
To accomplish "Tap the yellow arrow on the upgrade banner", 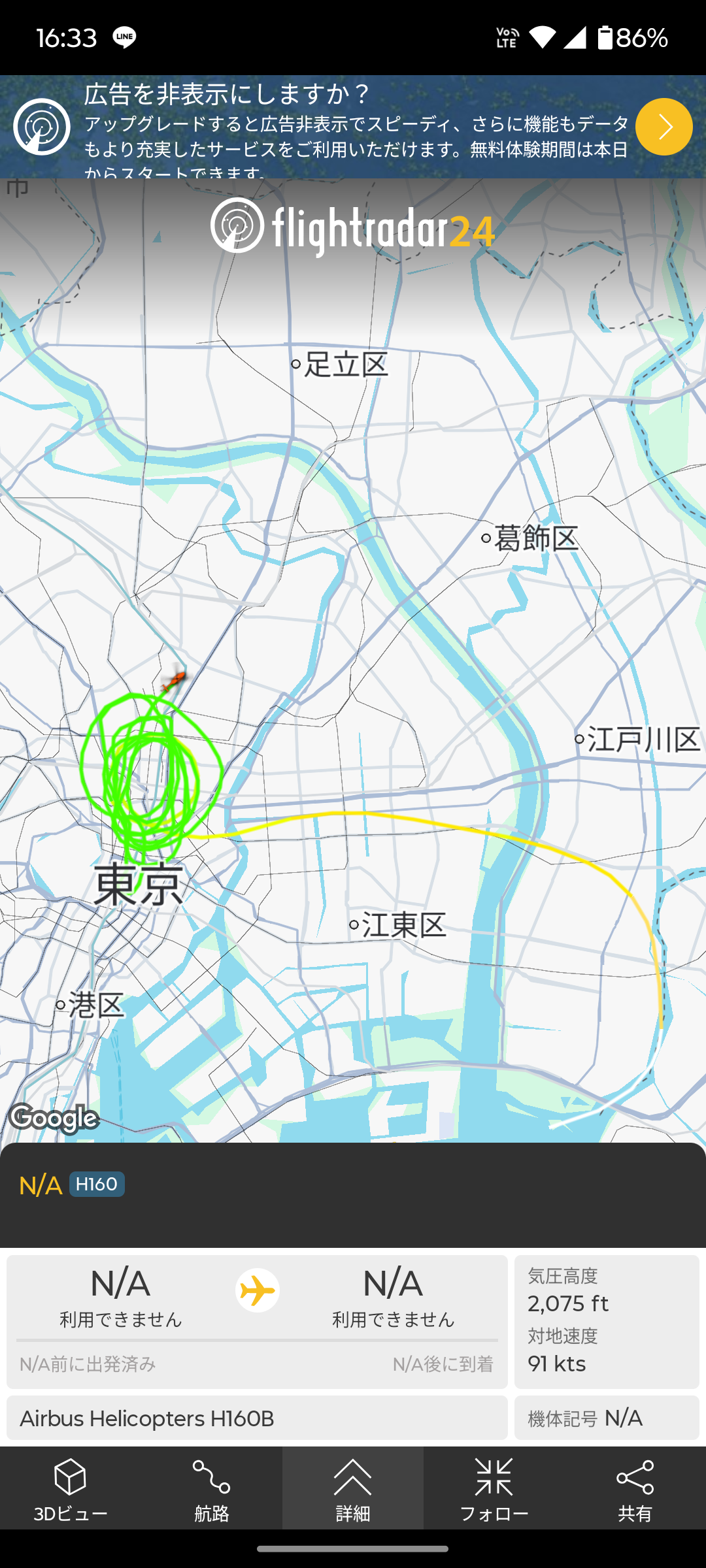I will pos(664,127).
